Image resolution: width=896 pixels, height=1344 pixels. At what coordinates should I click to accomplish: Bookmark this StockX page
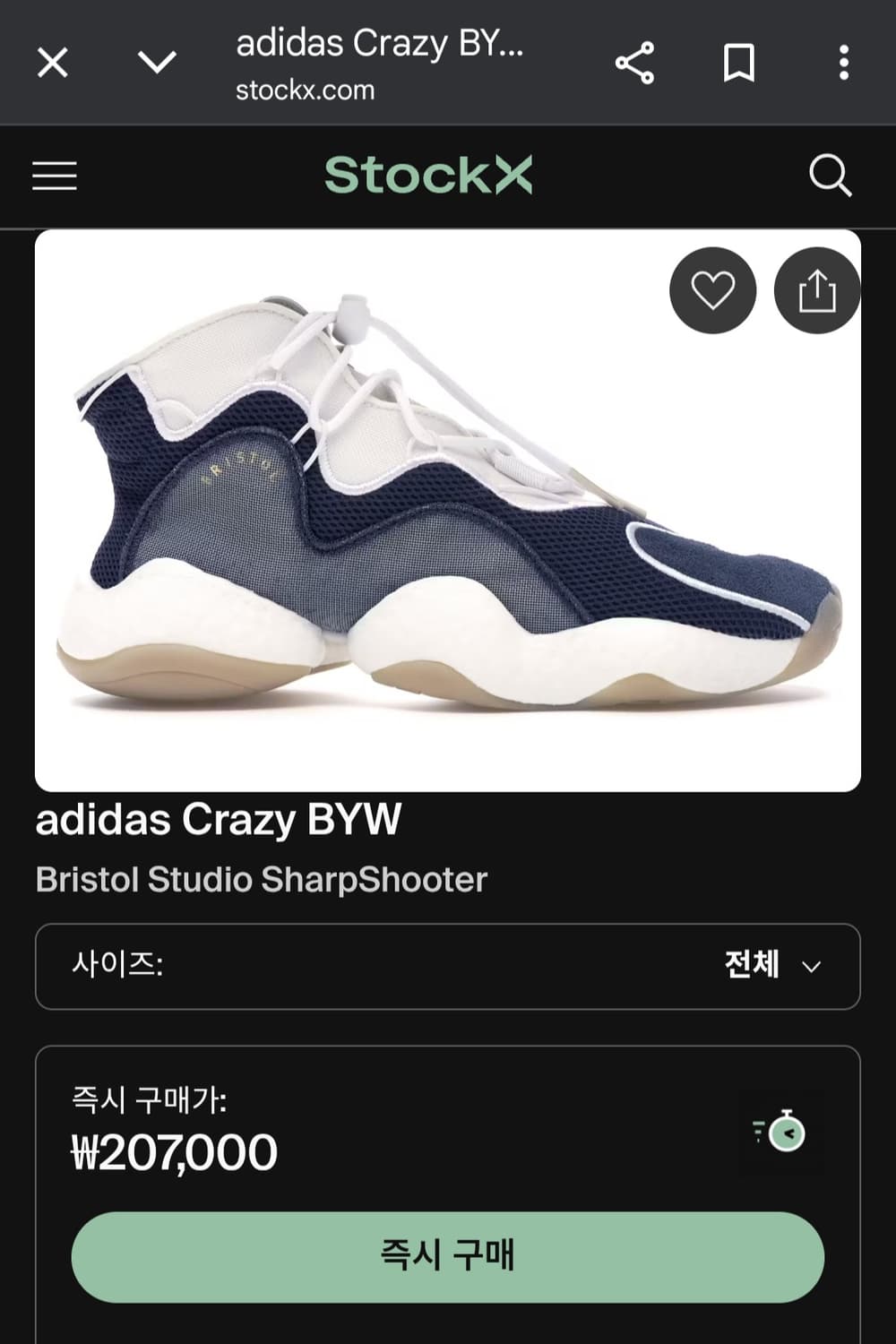(x=738, y=63)
